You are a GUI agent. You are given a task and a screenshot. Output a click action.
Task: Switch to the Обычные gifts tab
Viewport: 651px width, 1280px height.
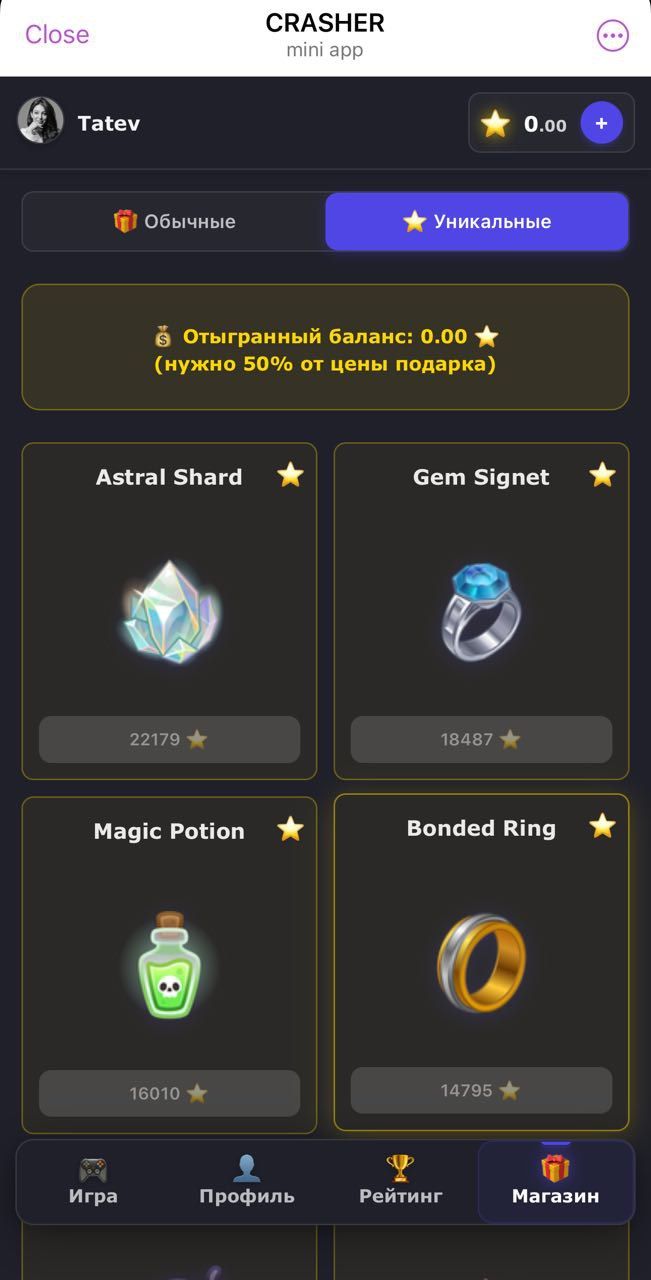[x=174, y=221]
